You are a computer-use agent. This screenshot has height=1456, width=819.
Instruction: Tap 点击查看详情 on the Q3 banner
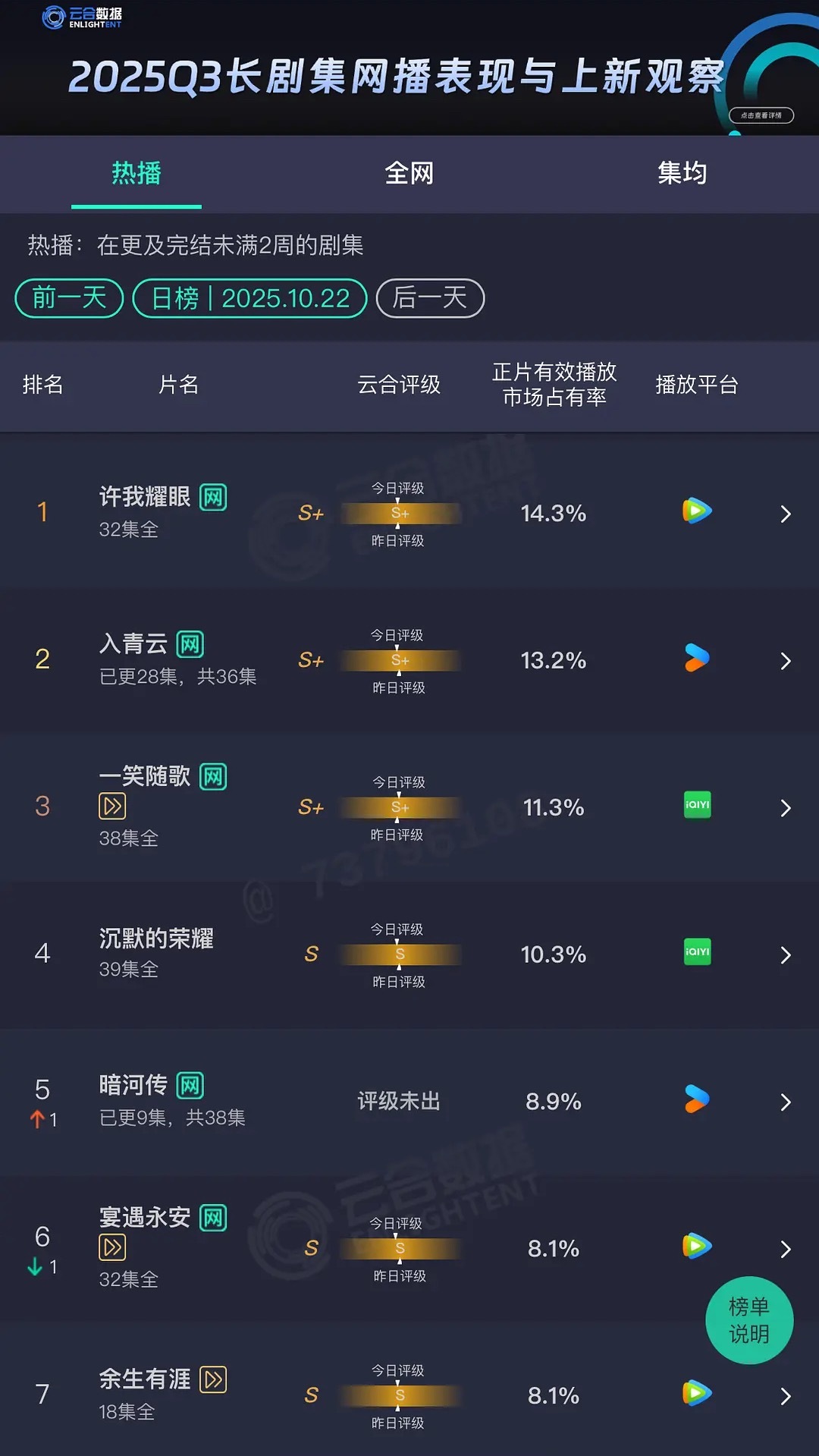coord(761,115)
